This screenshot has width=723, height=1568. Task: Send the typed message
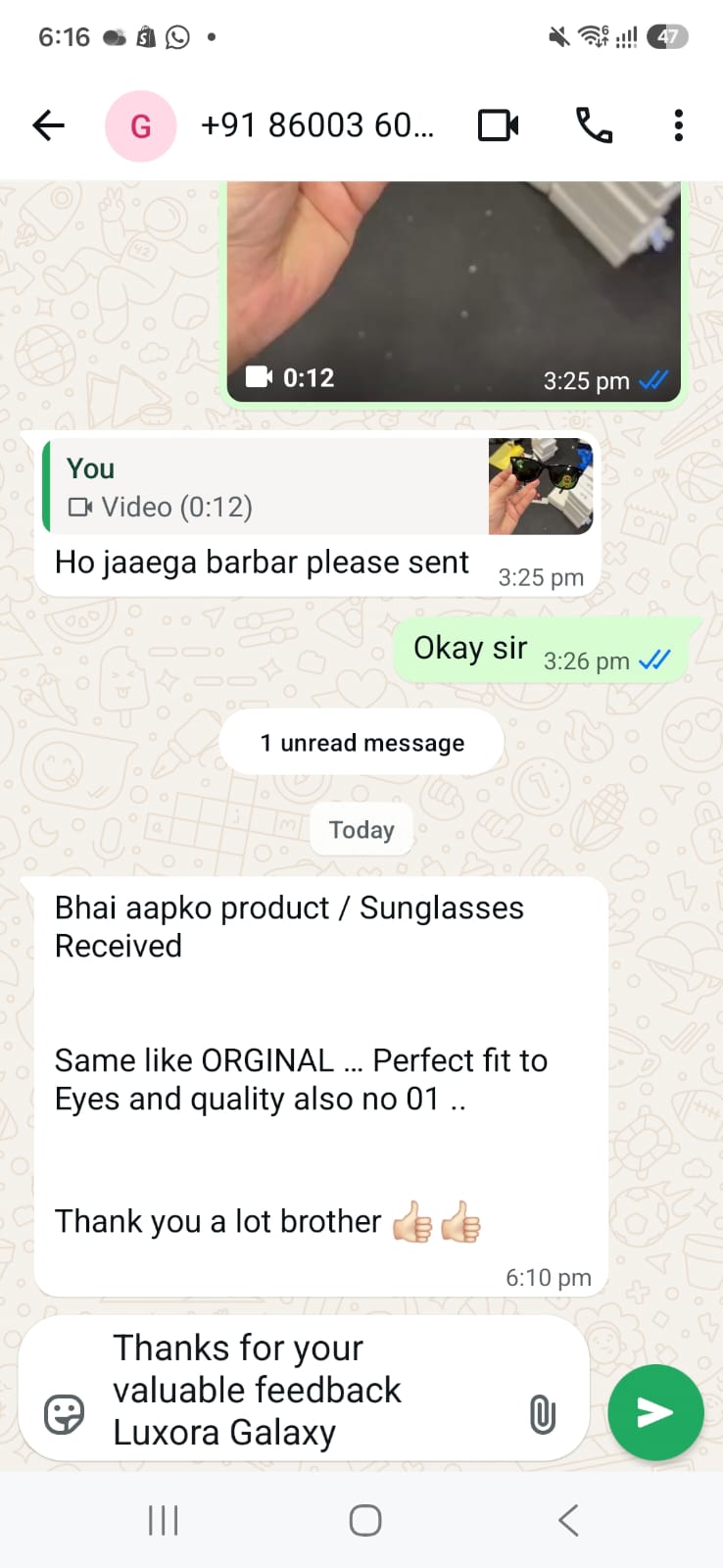(x=655, y=1412)
